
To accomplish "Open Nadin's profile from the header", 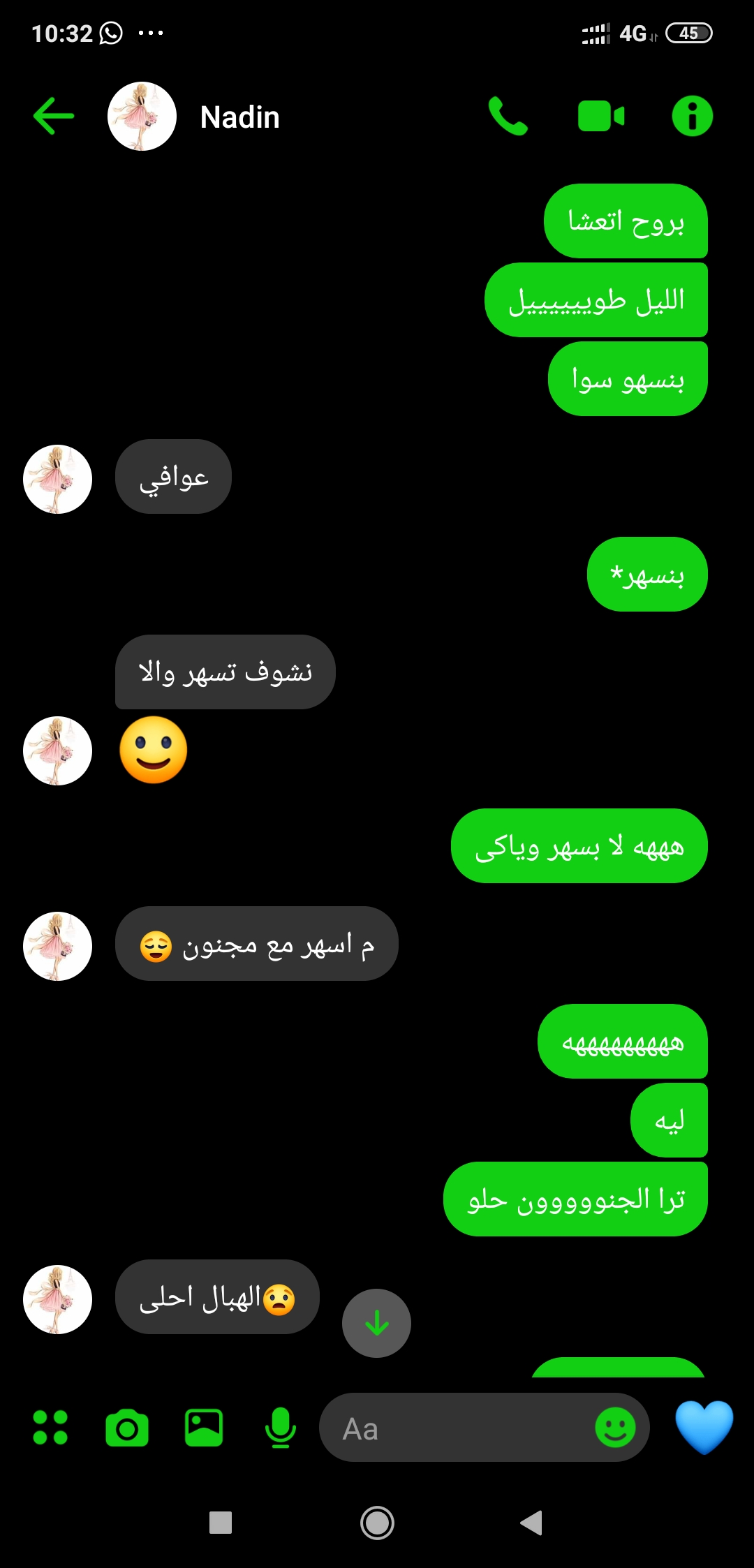I will (x=239, y=117).
